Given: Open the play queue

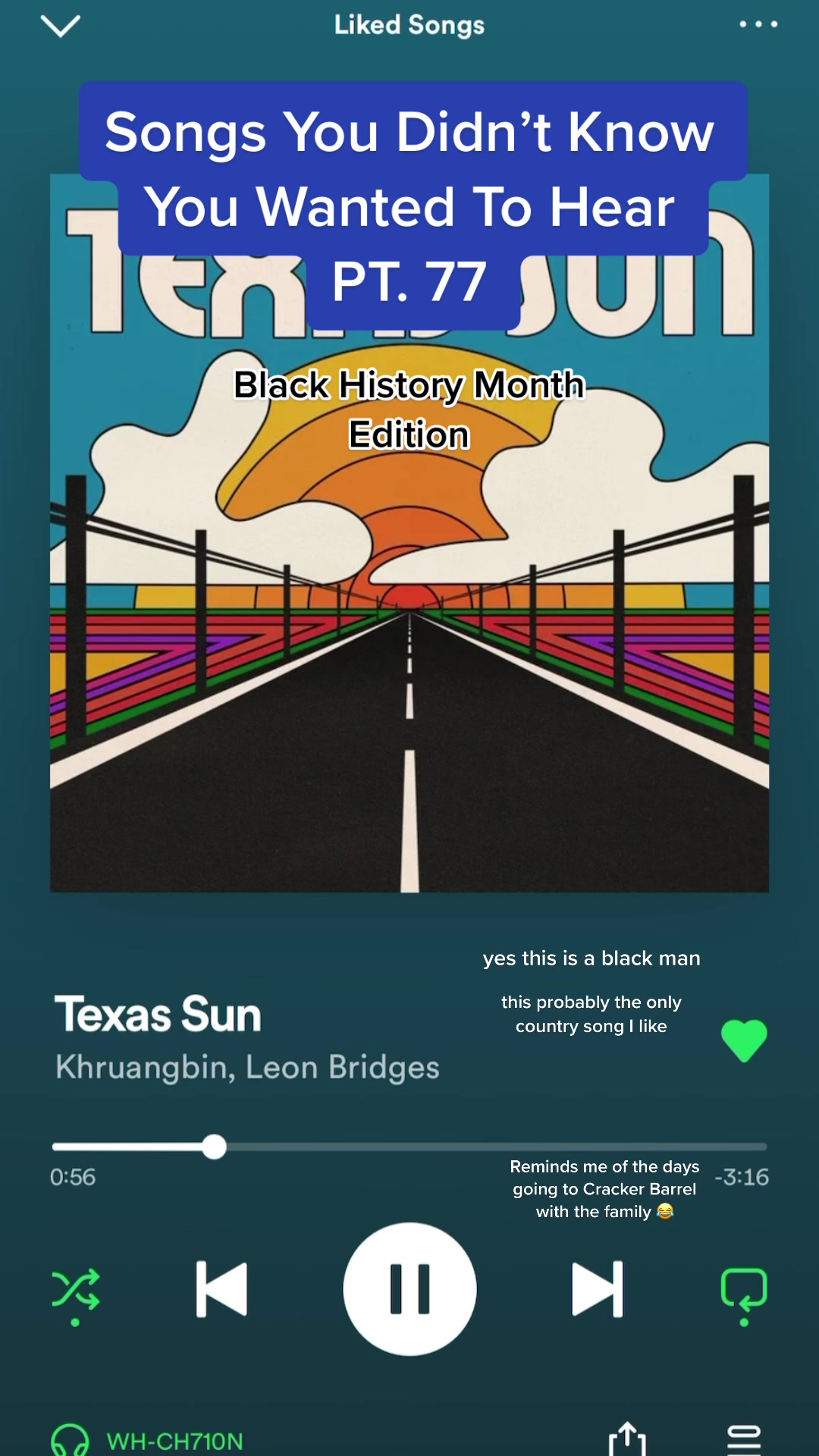Looking at the screenshot, I should (x=743, y=1439).
